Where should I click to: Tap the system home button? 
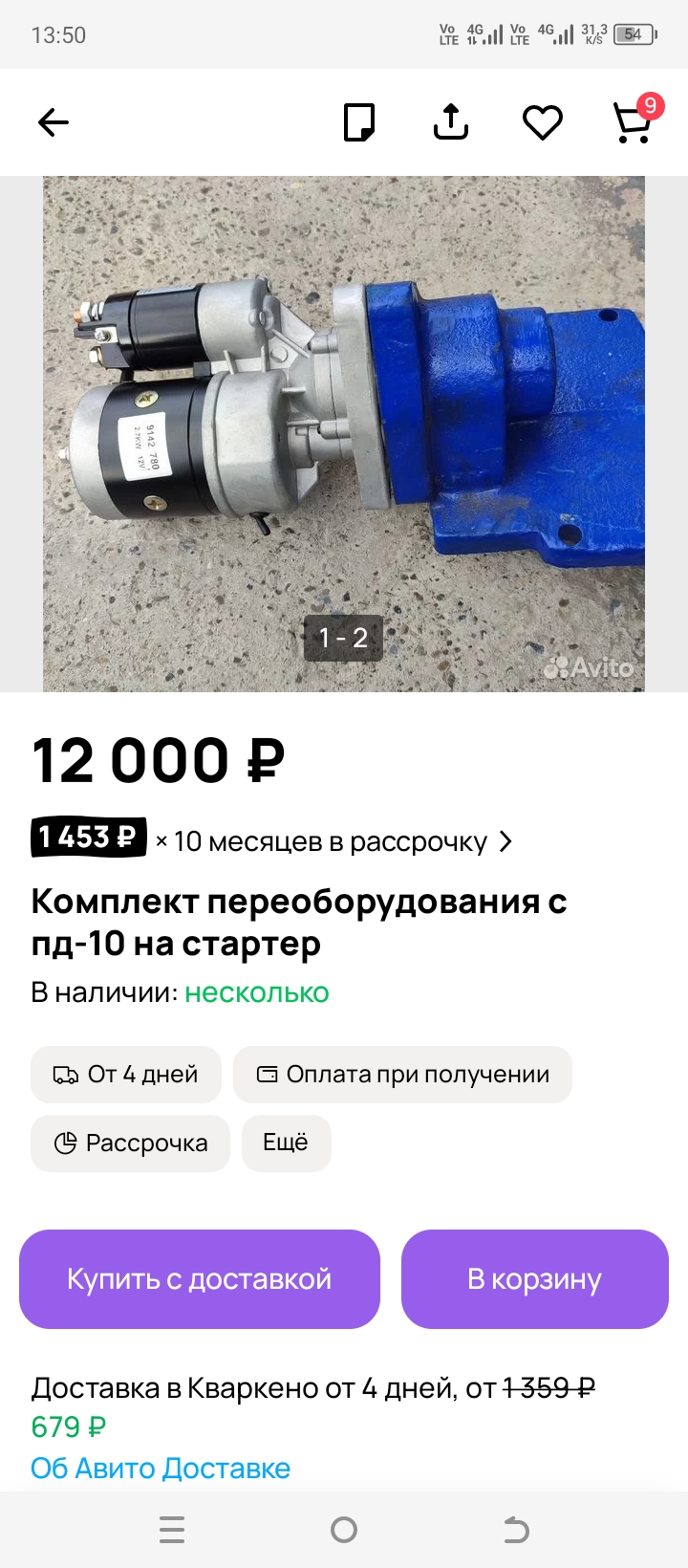[344, 1530]
